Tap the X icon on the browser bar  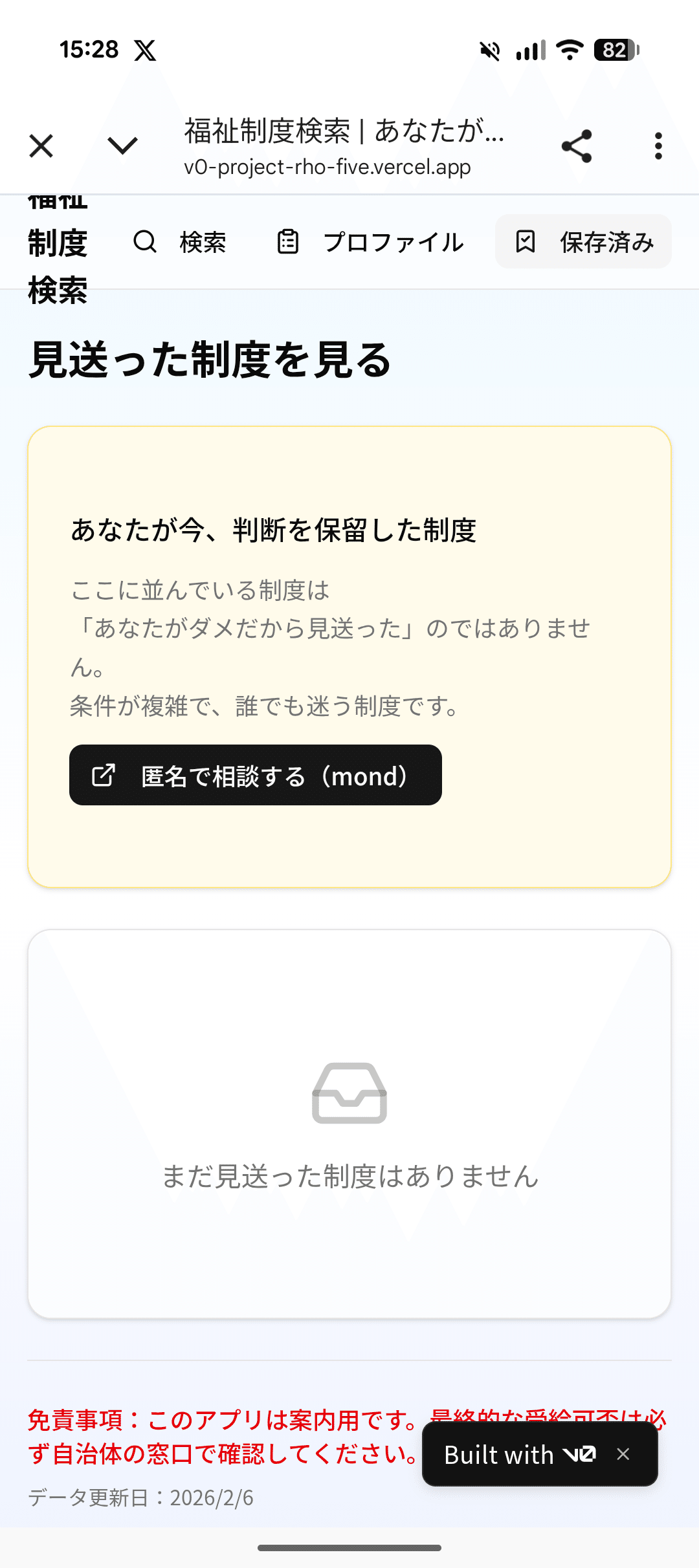click(x=40, y=146)
